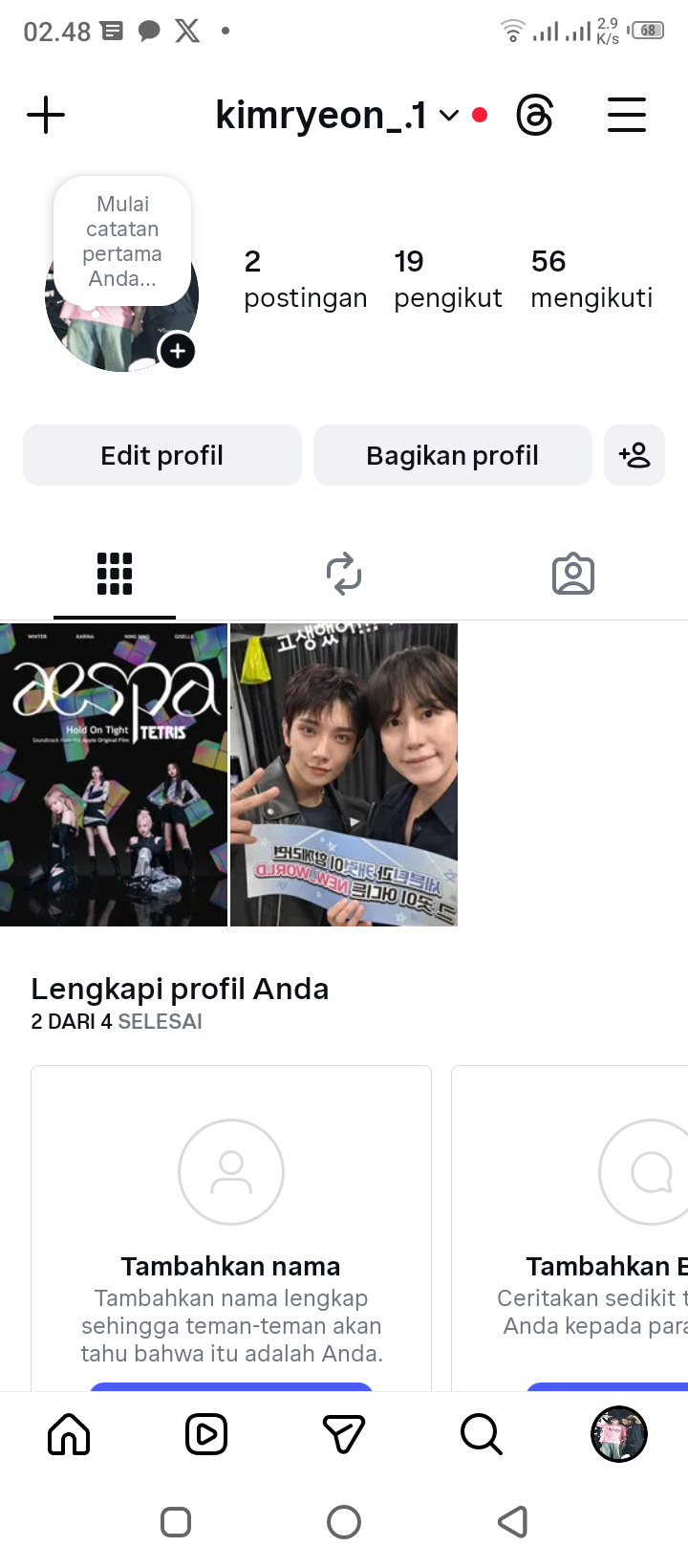This screenshot has width=688, height=1568.
Task: Open the post with two men selfie
Action: click(x=344, y=774)
